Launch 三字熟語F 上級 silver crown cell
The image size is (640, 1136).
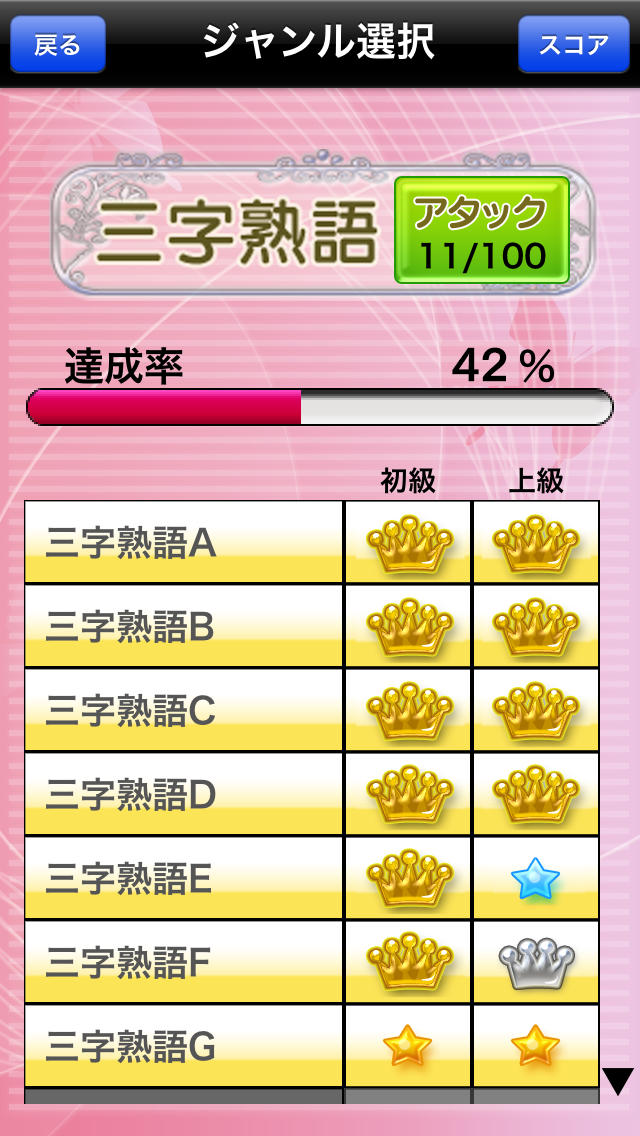(535, 963)
